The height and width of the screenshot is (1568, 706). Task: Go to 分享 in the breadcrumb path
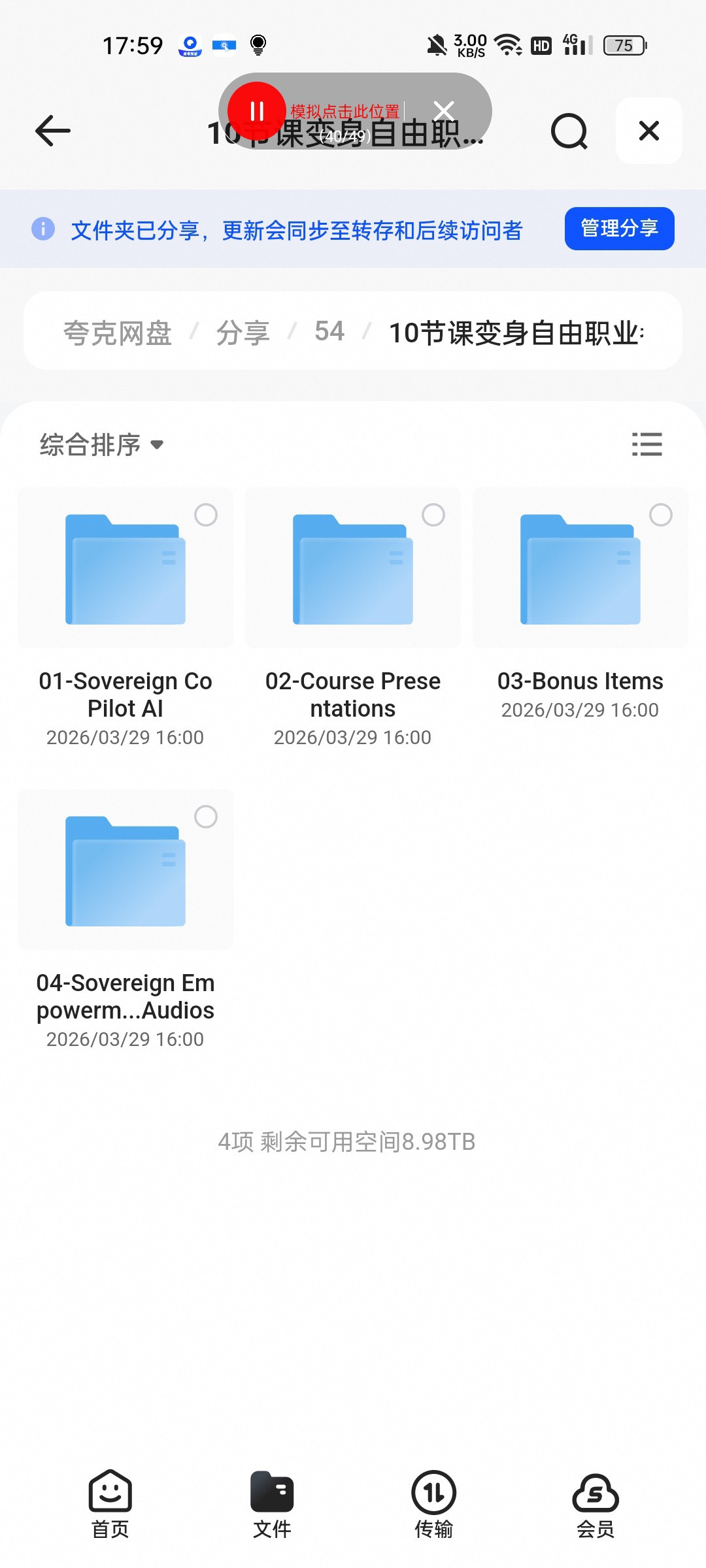coord(243,333)
